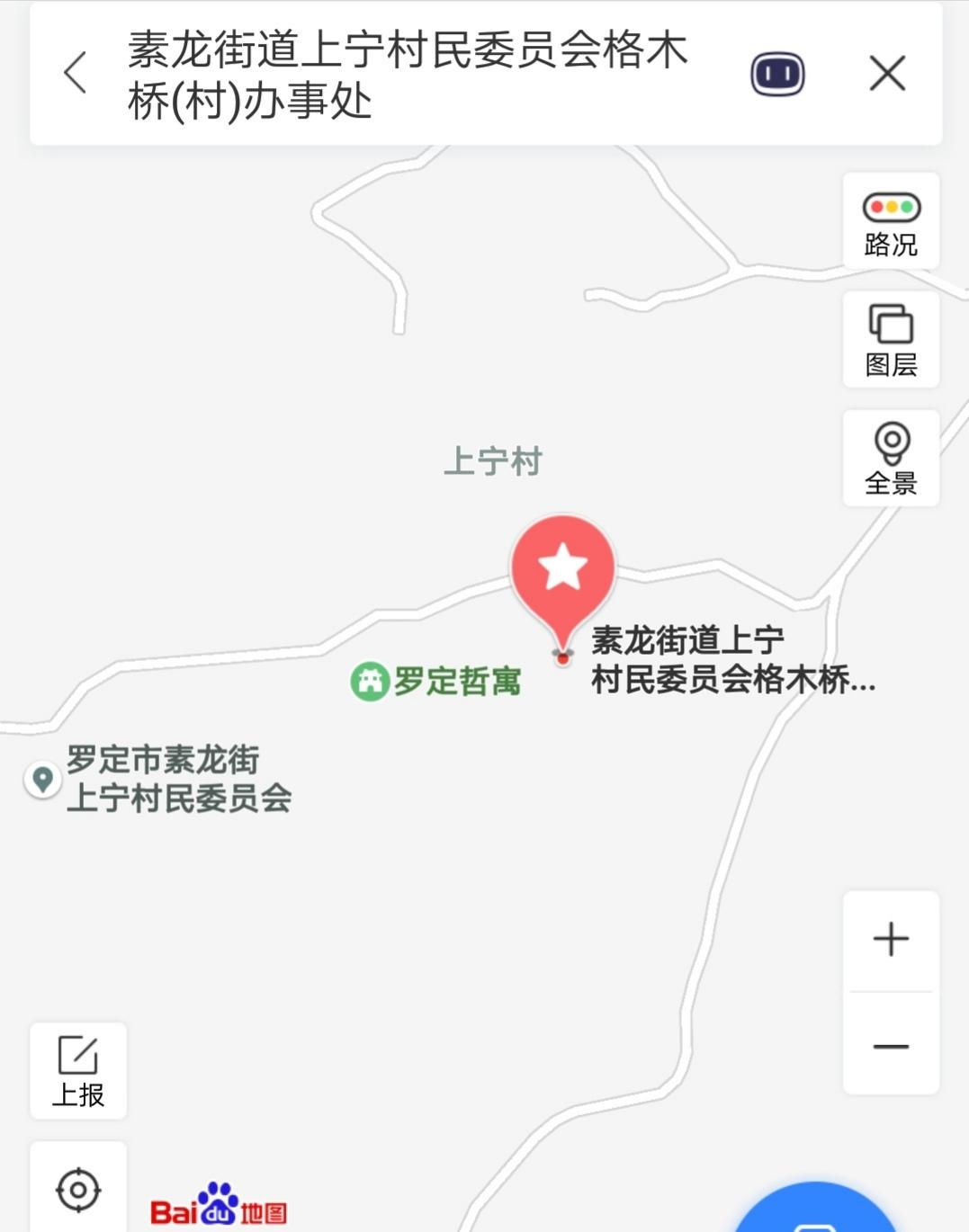Open the AI assistant robot icon
This screenshot has height=1232, width=969.
click(x=777, y=74)
